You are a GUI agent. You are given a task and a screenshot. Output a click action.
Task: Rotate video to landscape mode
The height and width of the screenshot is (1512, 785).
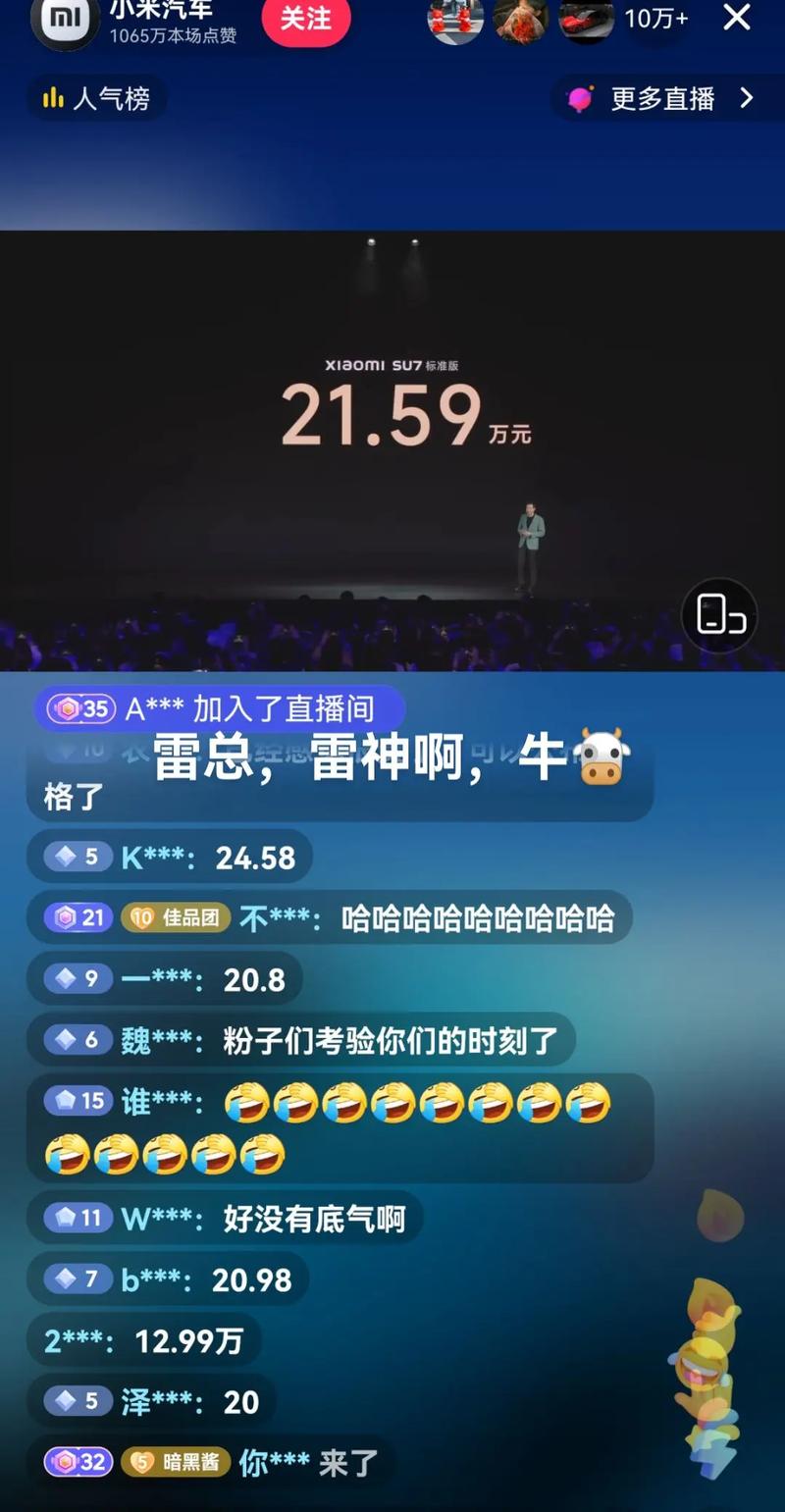coord(720,615)
